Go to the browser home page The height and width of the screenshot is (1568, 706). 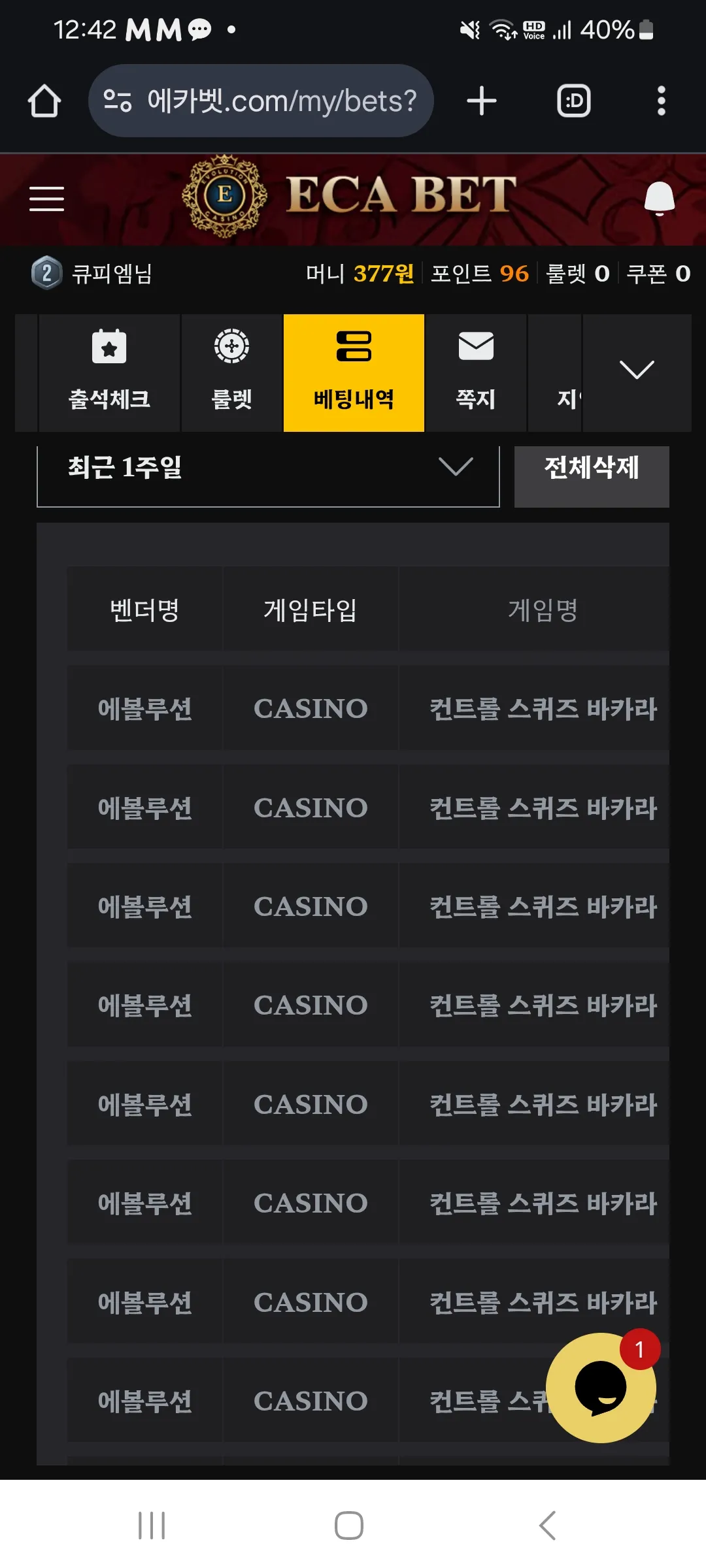coord(44,101)
